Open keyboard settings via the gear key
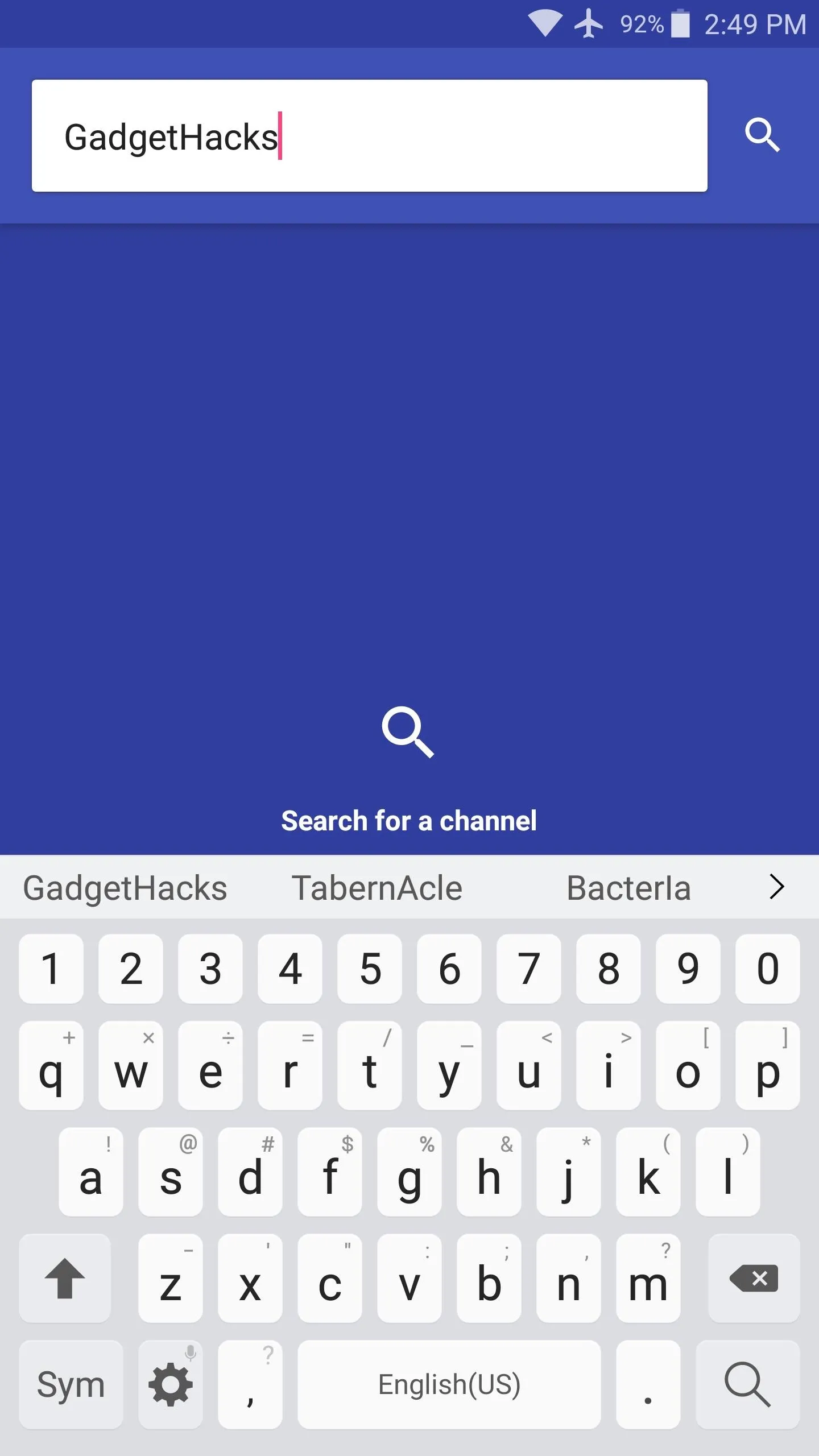819x1456 pixels. 171,1384
